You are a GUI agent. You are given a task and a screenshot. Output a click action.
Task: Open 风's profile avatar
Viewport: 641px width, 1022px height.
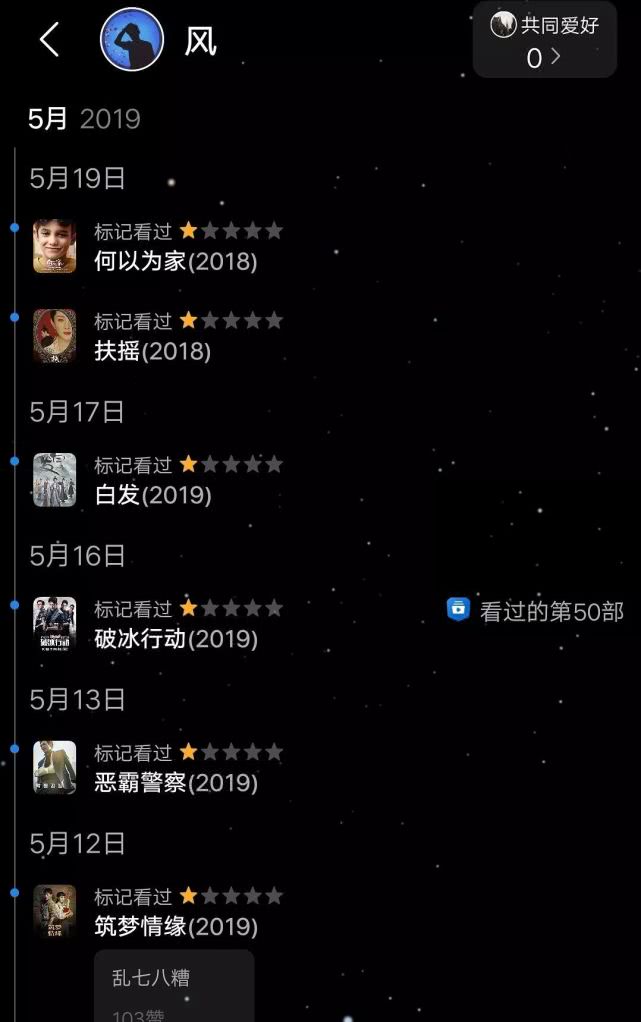tap(131, 40)
